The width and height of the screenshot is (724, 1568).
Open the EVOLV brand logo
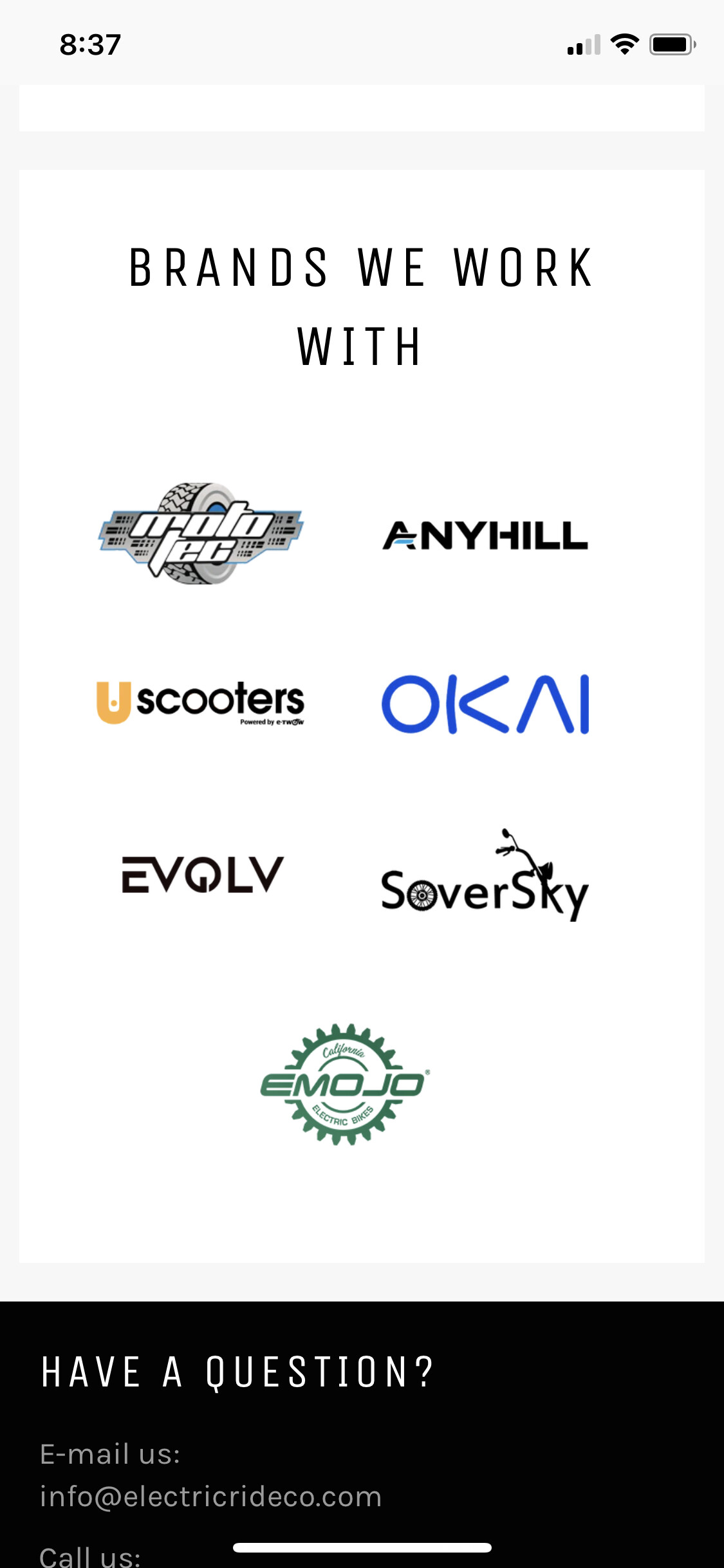(202, 875)
